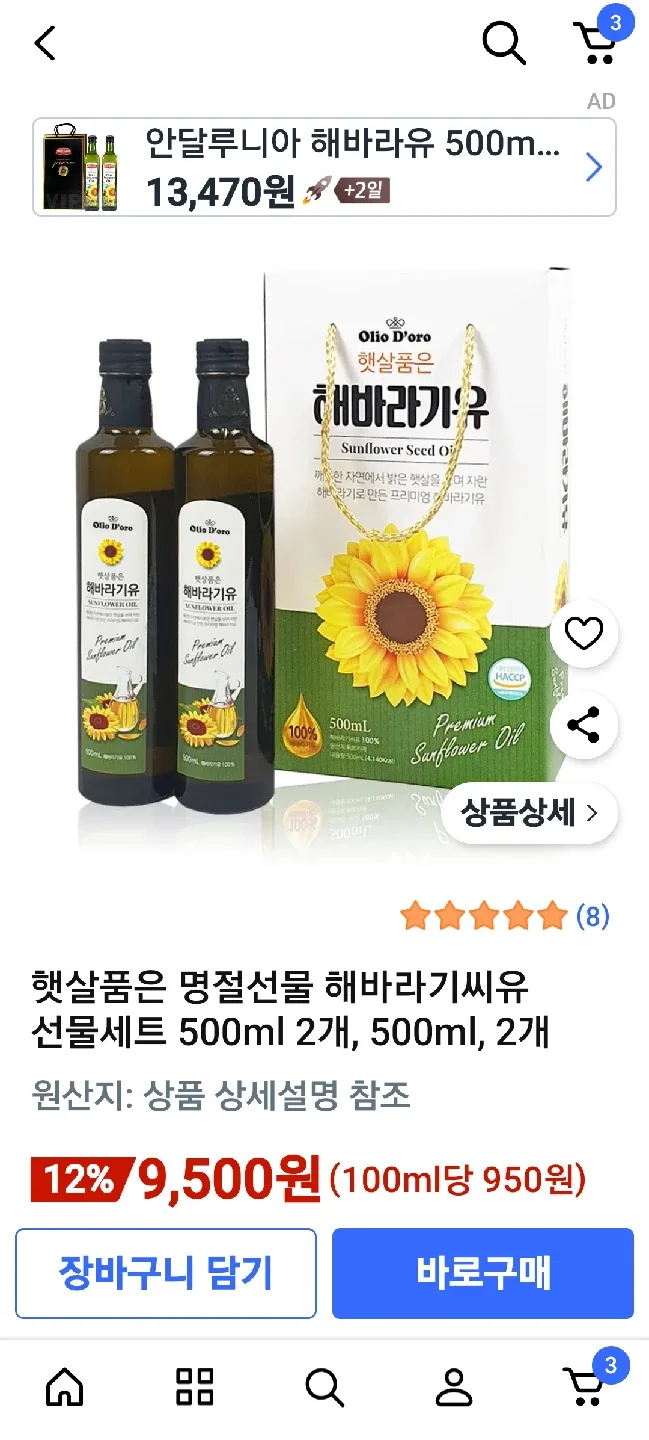Image resolution: width=649 pixels, height=1440 pixels.
Task: Buy now with 바로구매
Action: [483, 1273]
